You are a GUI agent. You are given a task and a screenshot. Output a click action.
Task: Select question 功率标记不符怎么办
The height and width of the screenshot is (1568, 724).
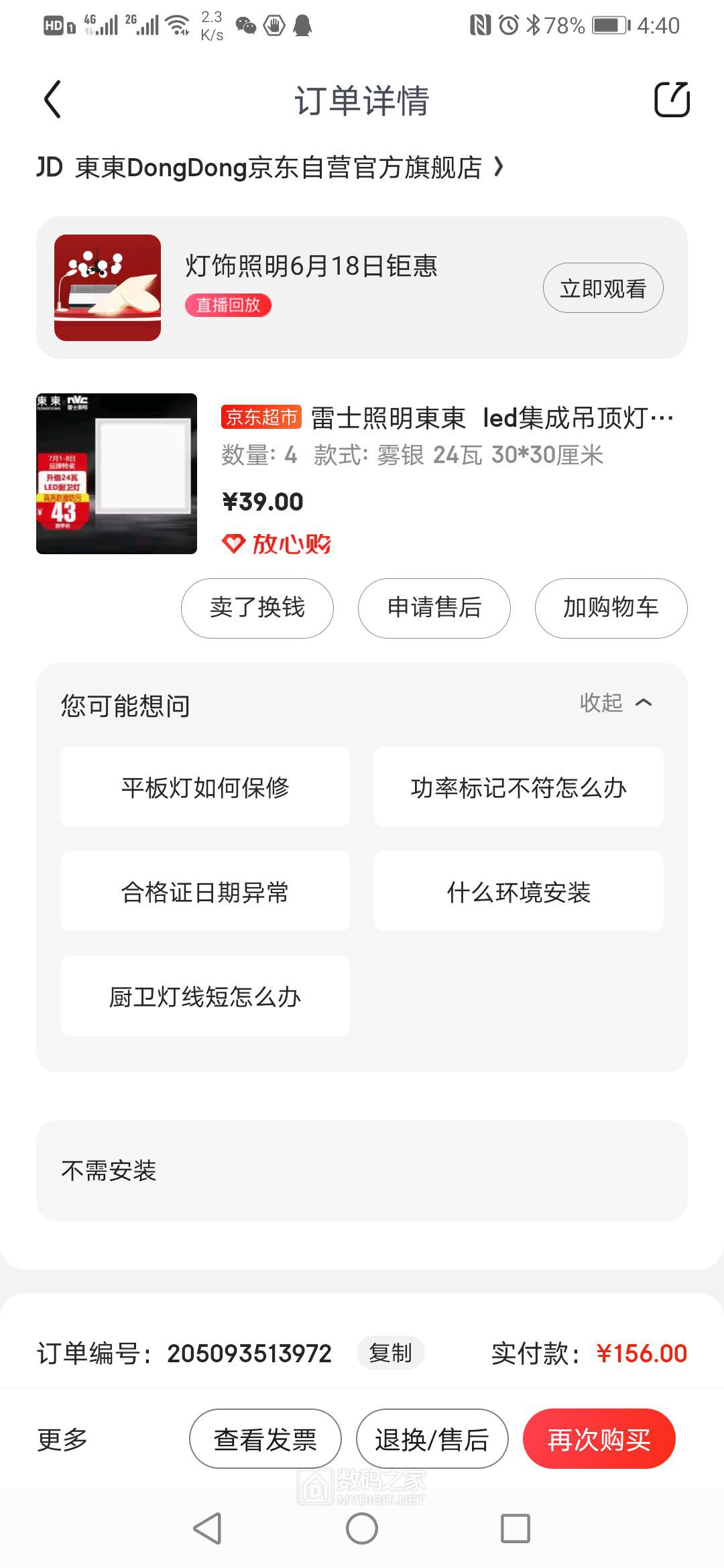[x=518, y=787]
